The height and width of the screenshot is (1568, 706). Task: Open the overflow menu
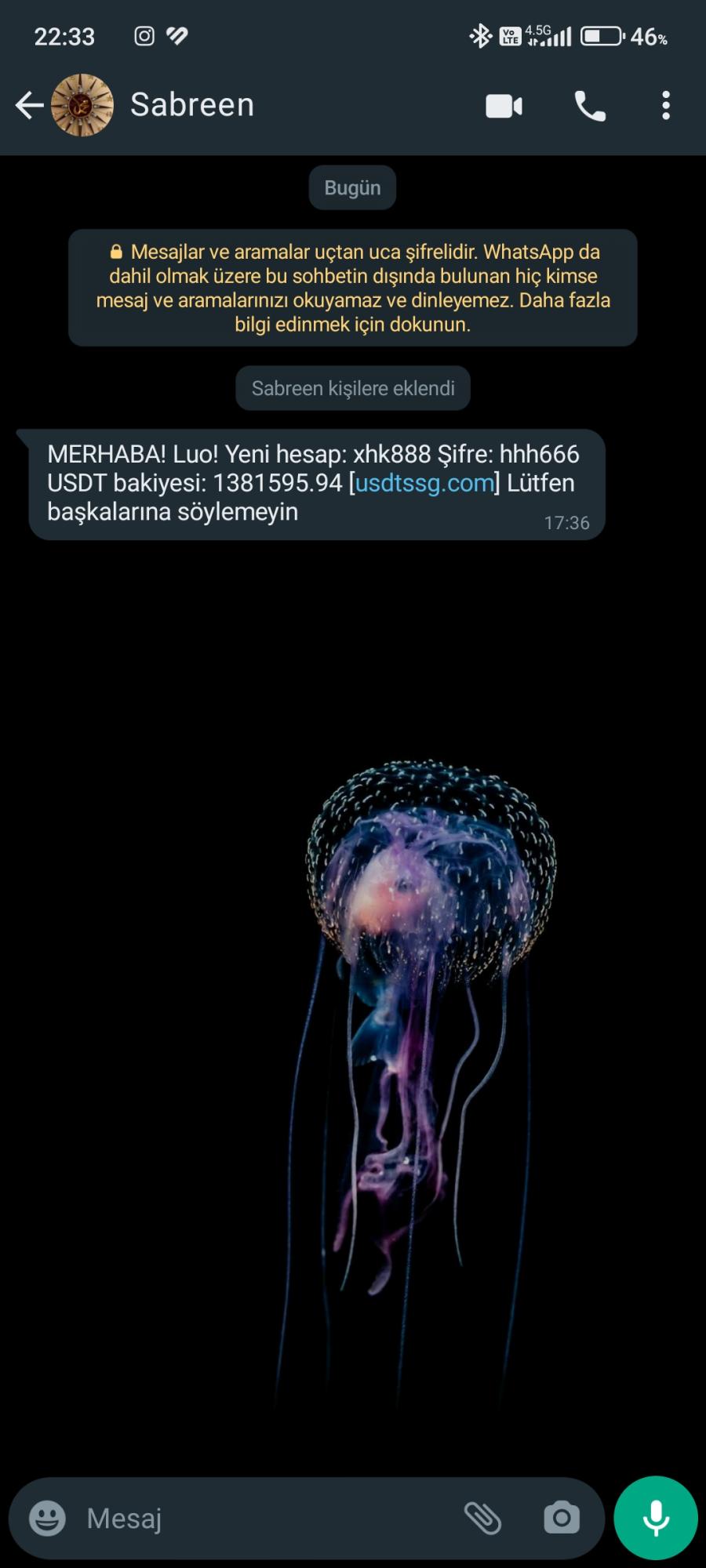665,106
